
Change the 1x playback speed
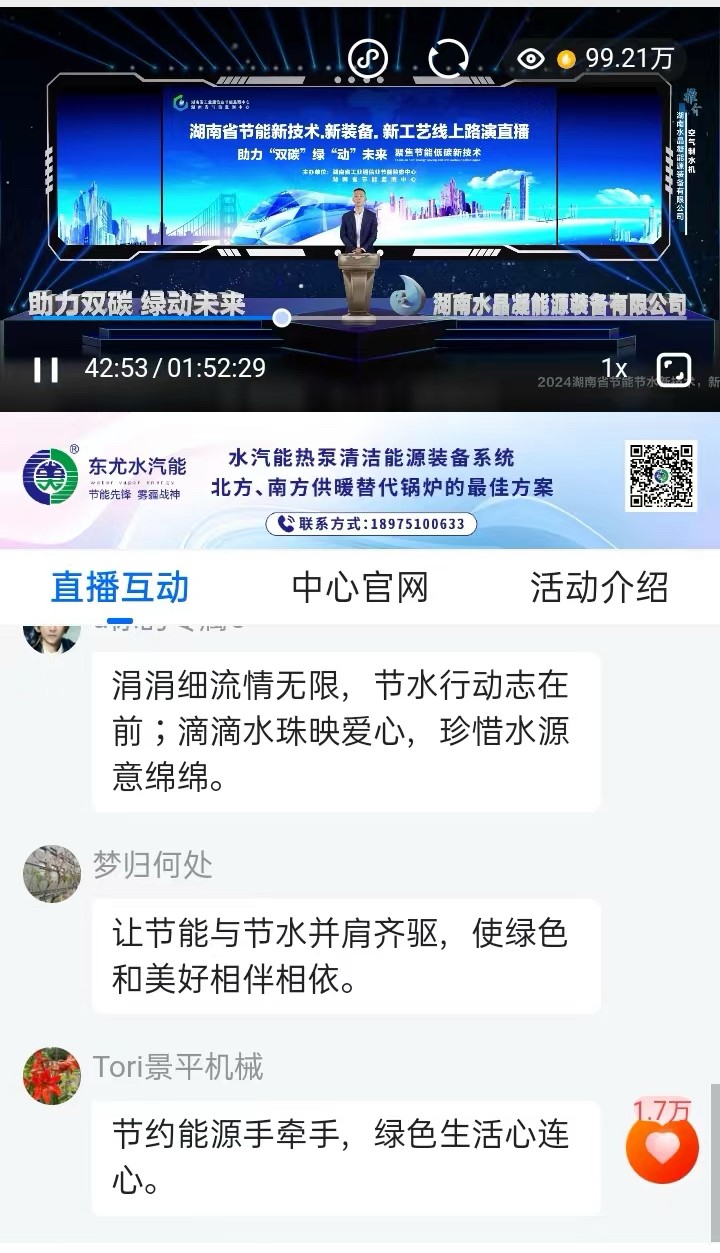pyautogui.click(x=614, y=369)
